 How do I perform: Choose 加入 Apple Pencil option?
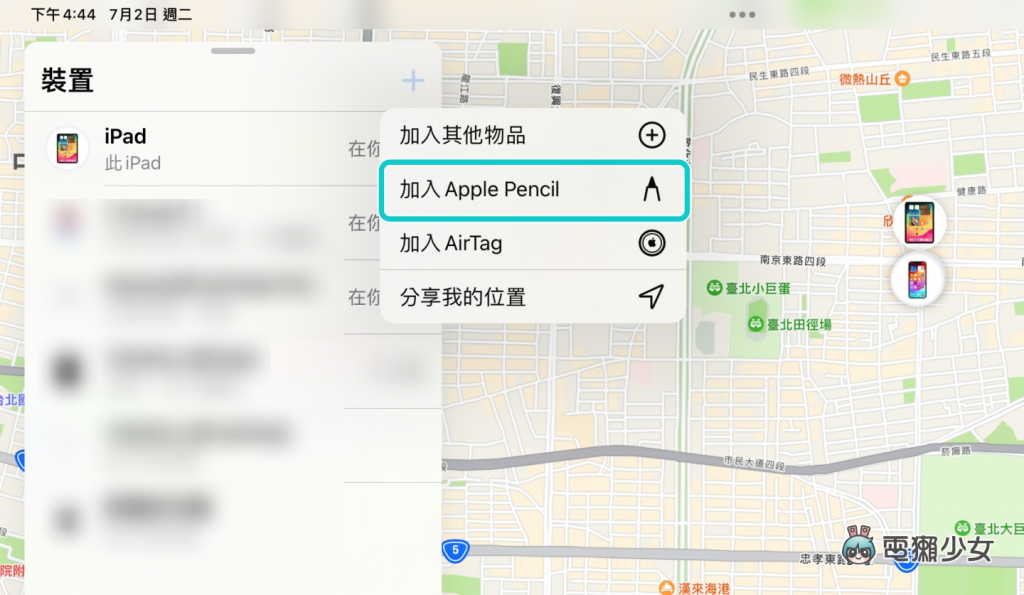(x=532, y=190)
